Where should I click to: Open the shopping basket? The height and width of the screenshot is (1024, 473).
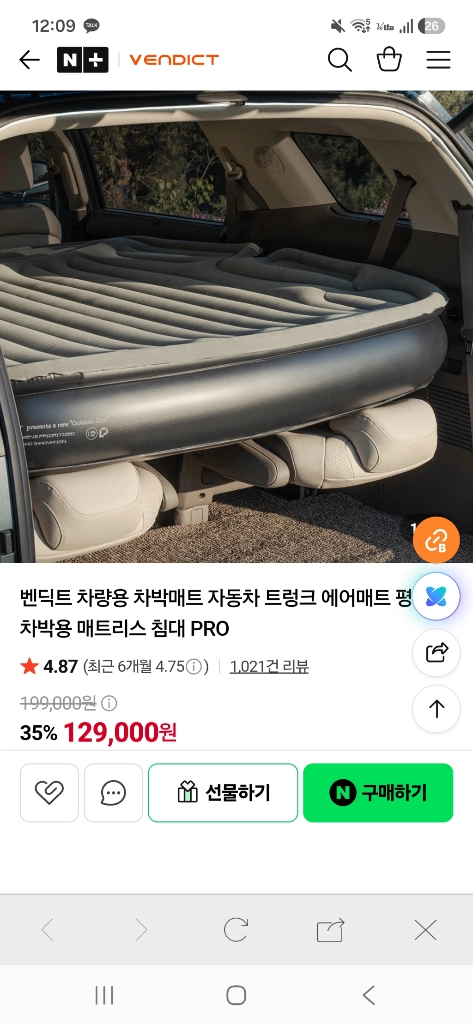[389, 60]
